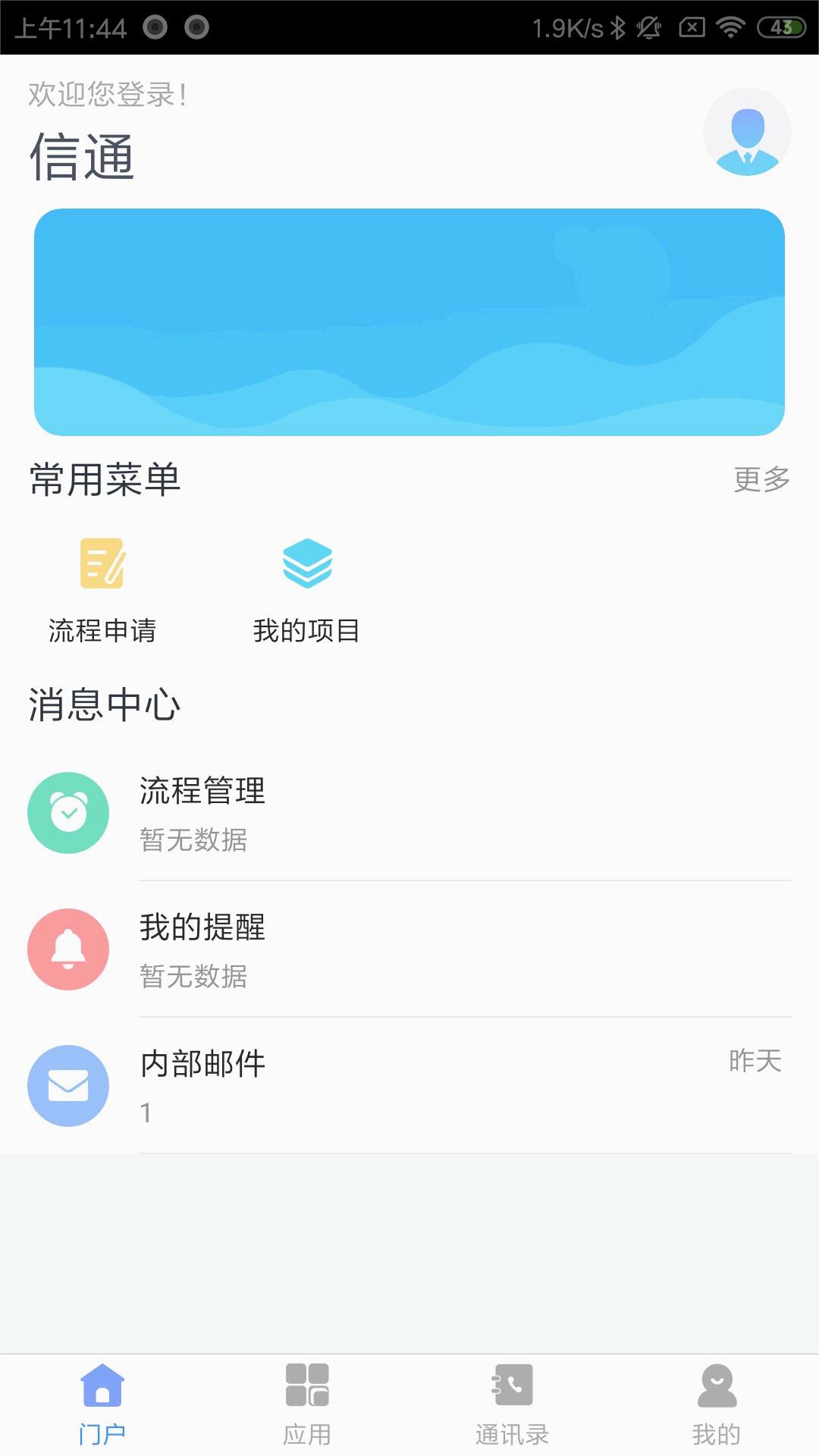Image resolution: width=819 pixels, height=1456 pixels.
Task: Open the blue 内部邮件 envelope icon
Action: tap(68, 1086)
